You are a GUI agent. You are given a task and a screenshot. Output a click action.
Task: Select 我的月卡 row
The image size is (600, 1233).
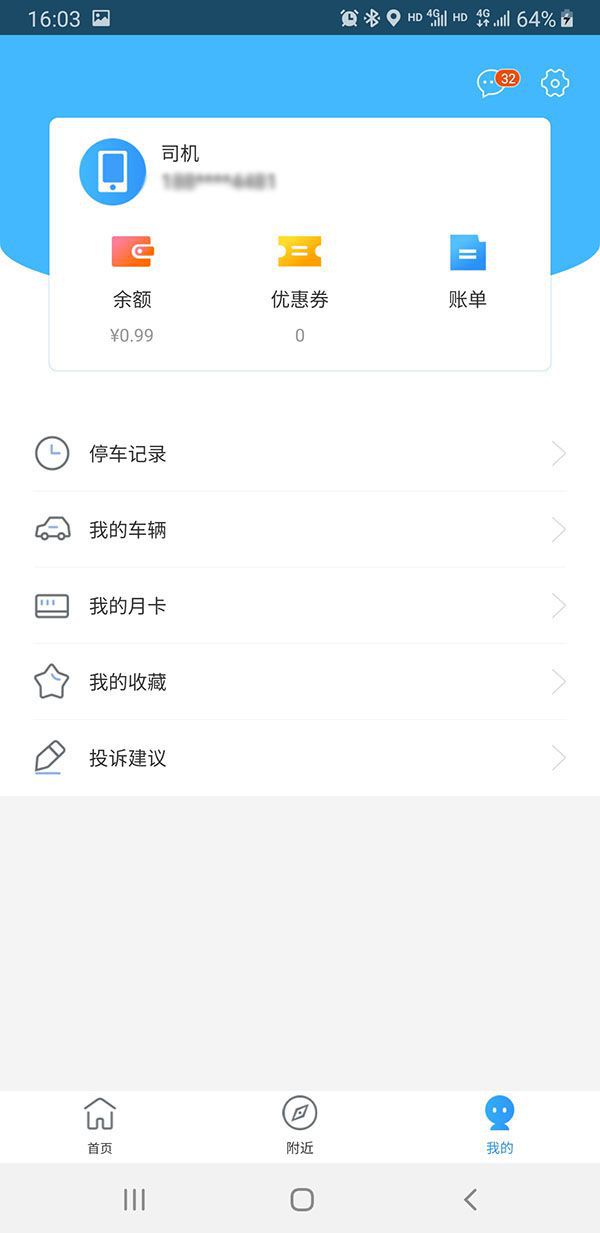point(300,606)
